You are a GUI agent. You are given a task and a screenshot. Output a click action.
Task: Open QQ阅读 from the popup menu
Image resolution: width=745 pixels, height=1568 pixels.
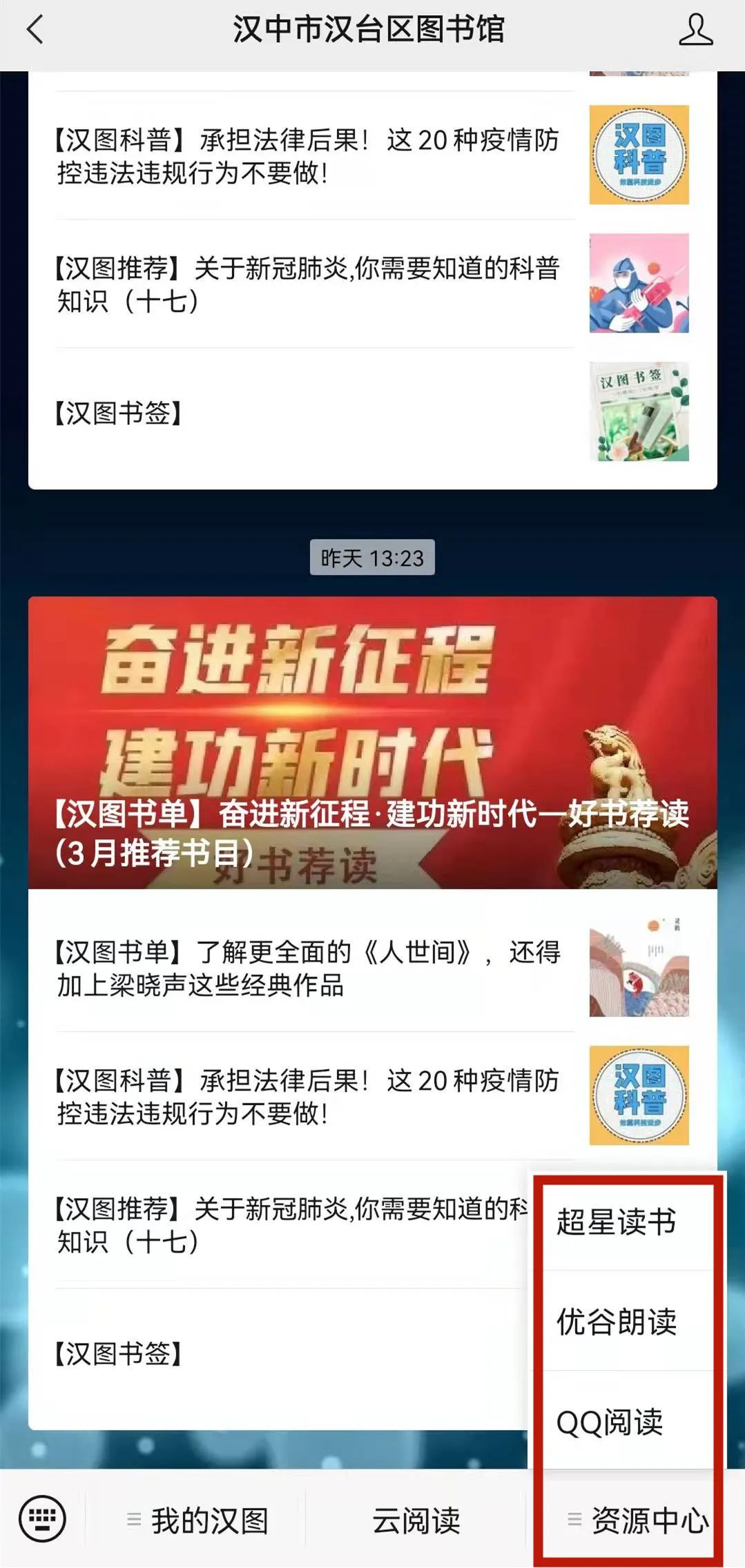point(610,1422)
